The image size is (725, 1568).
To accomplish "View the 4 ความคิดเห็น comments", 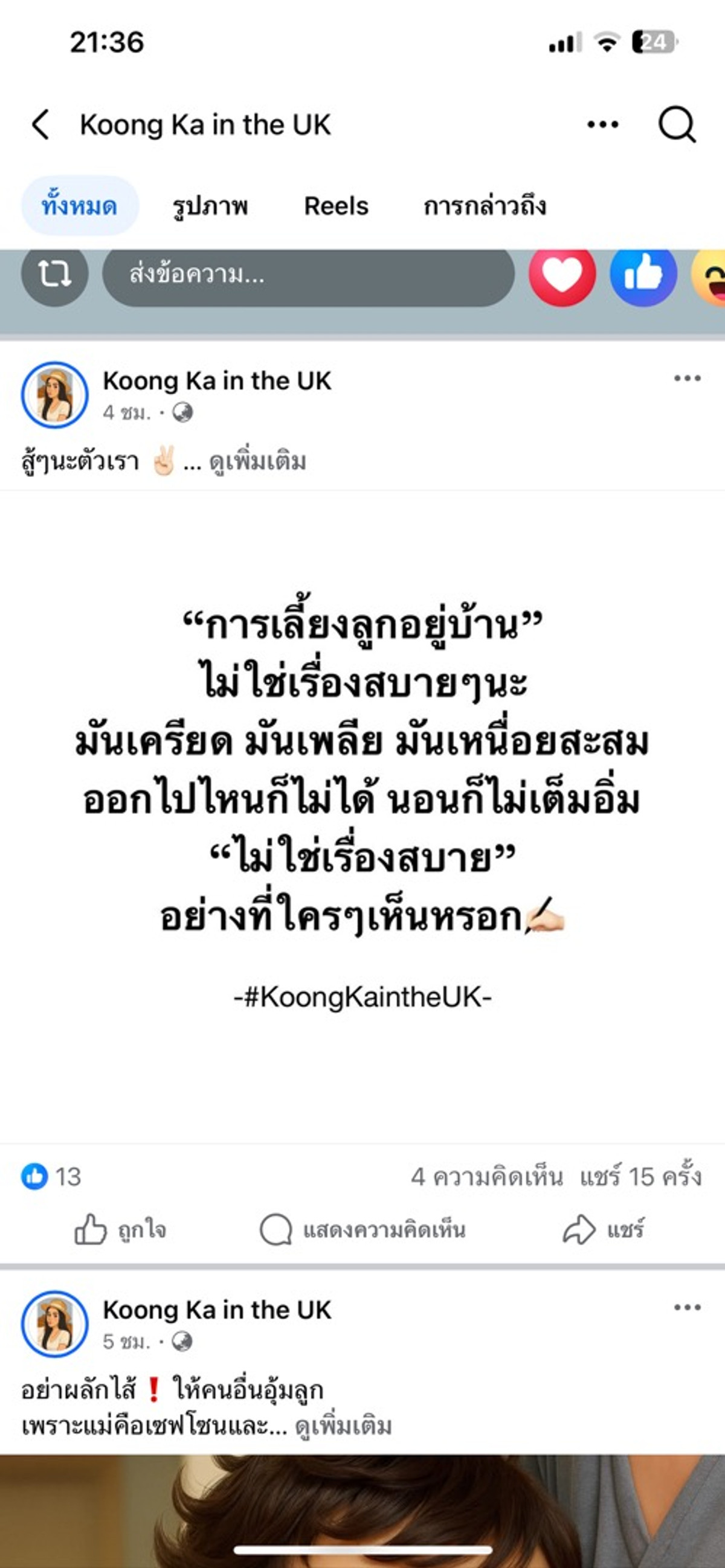I will 486,1177.
